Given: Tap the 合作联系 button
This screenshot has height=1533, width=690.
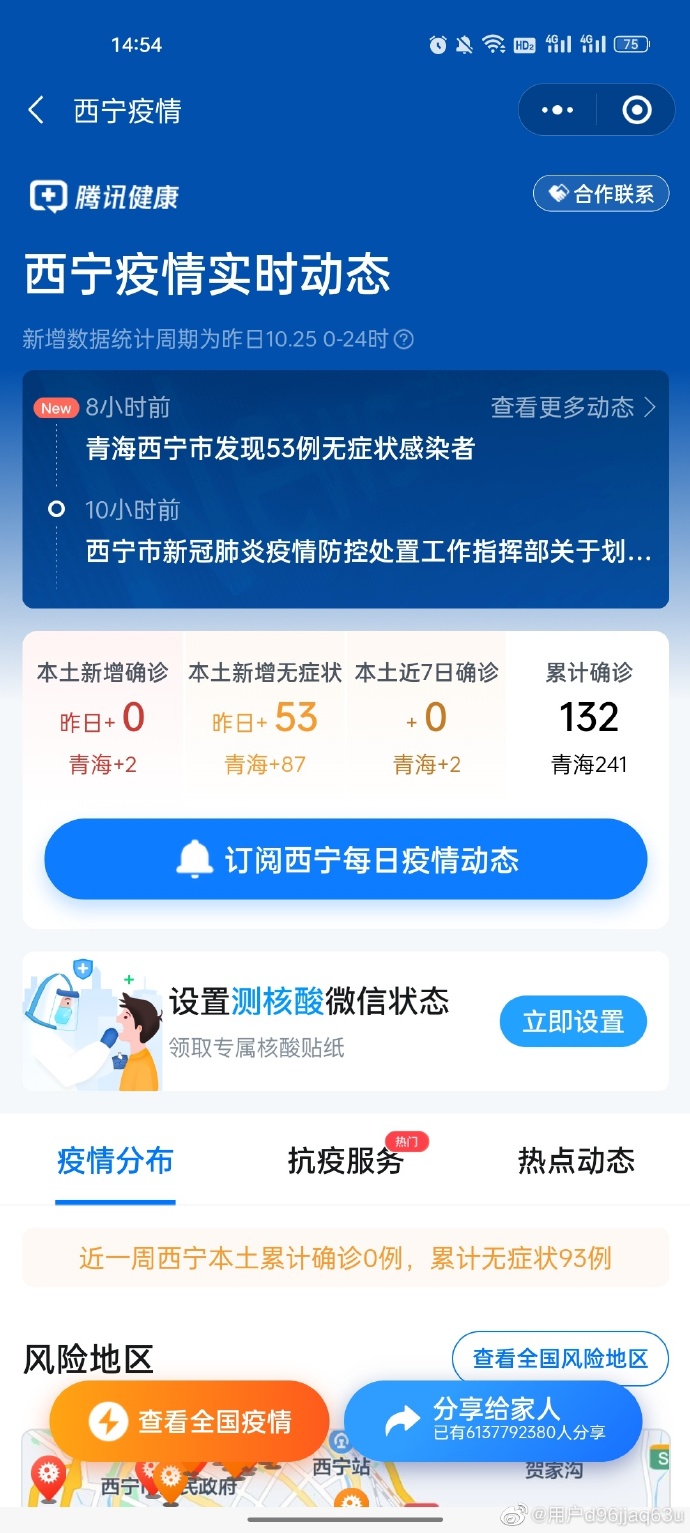Looking at the screenshot, I should pyautogui.click(x=601, y=194).
